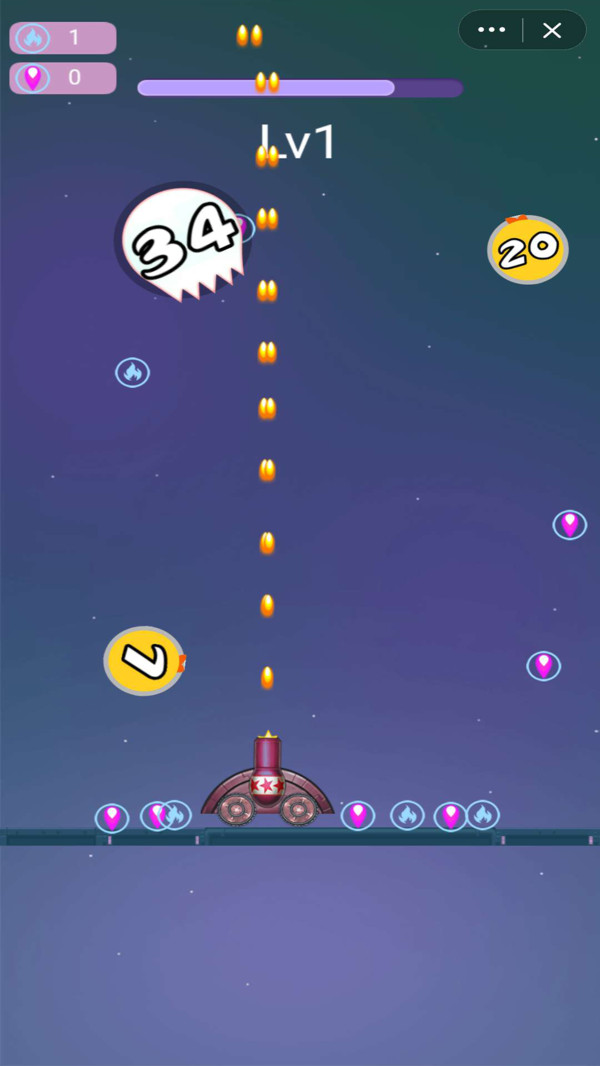Open the mini-program overflow menu

click(x=491, y=30)
